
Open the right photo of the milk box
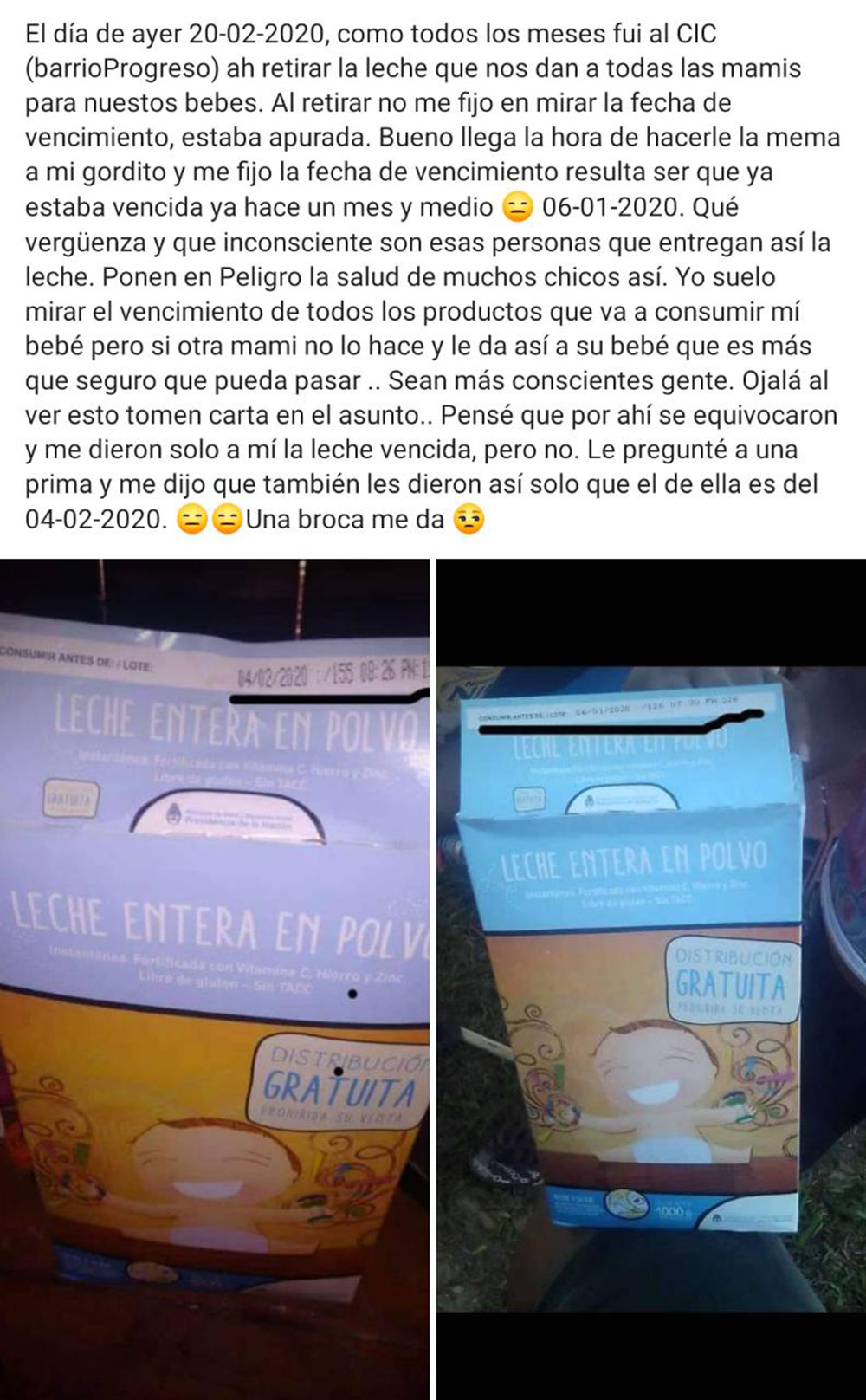[651, 979]
